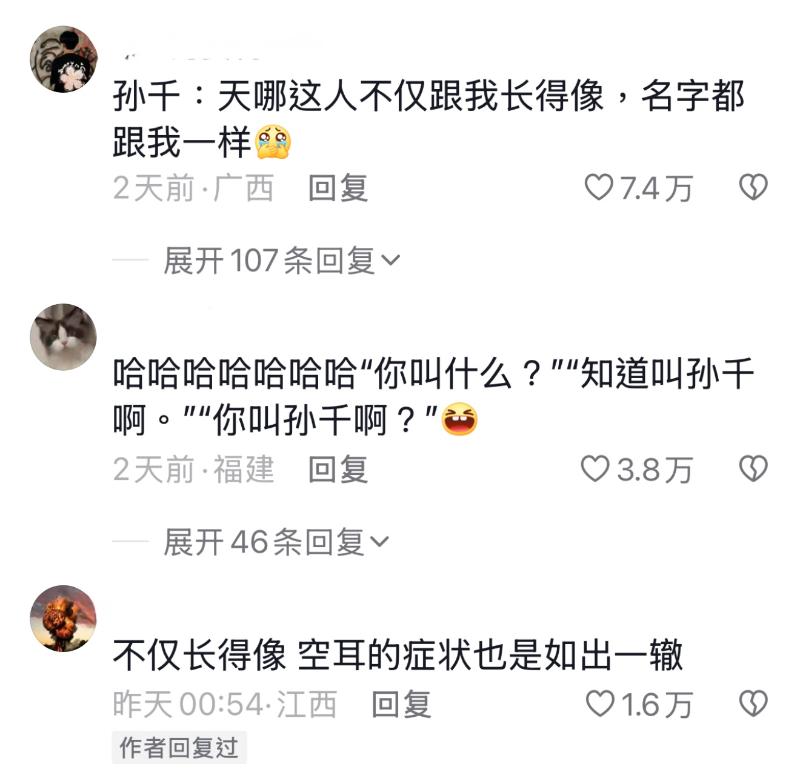This screenshot has width=800, height=781.
Task: Dislike the comment from 福建
Action: 752,468
